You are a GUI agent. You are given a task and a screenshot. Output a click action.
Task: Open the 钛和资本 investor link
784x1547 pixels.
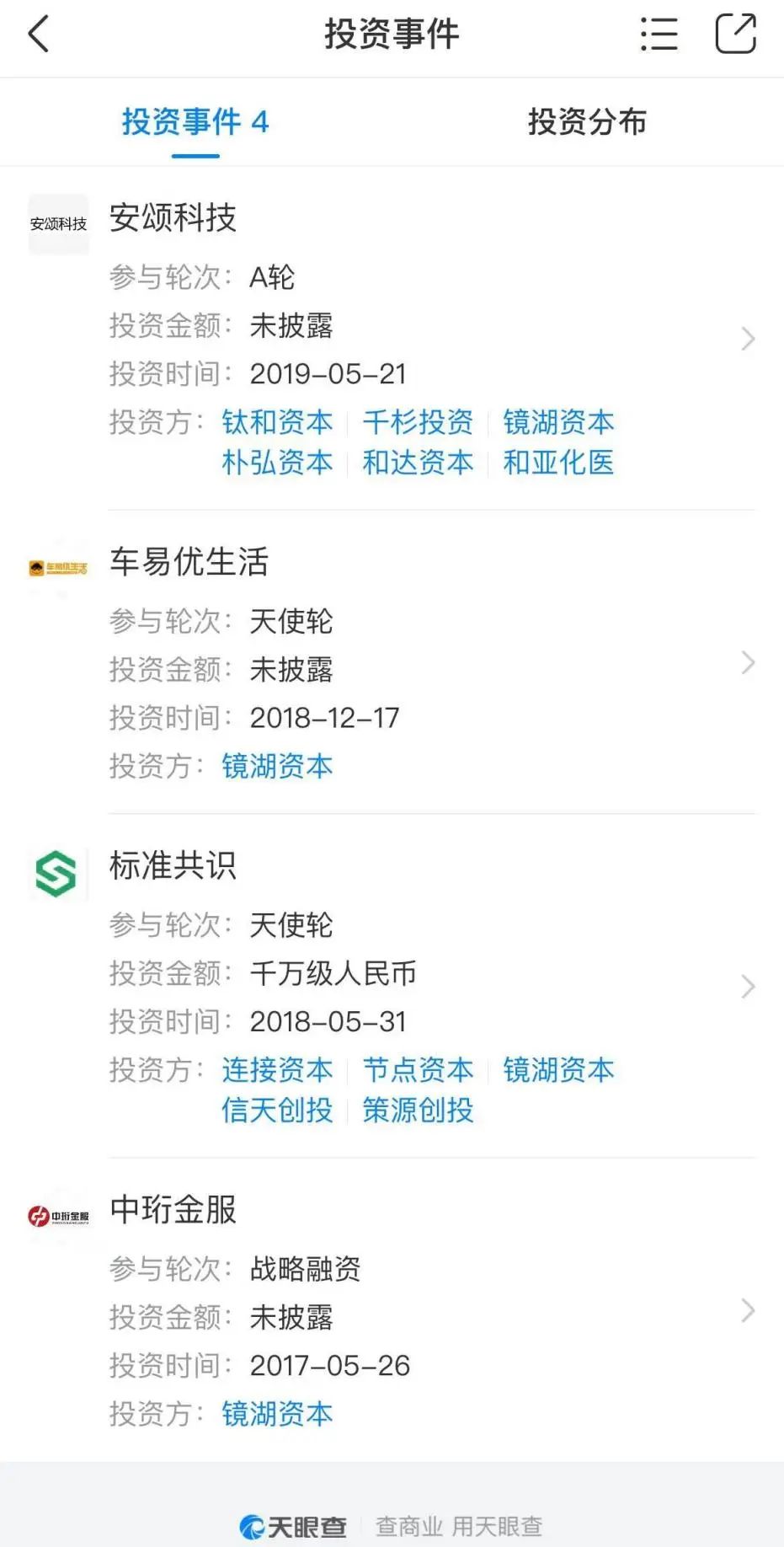click(278, 423)
